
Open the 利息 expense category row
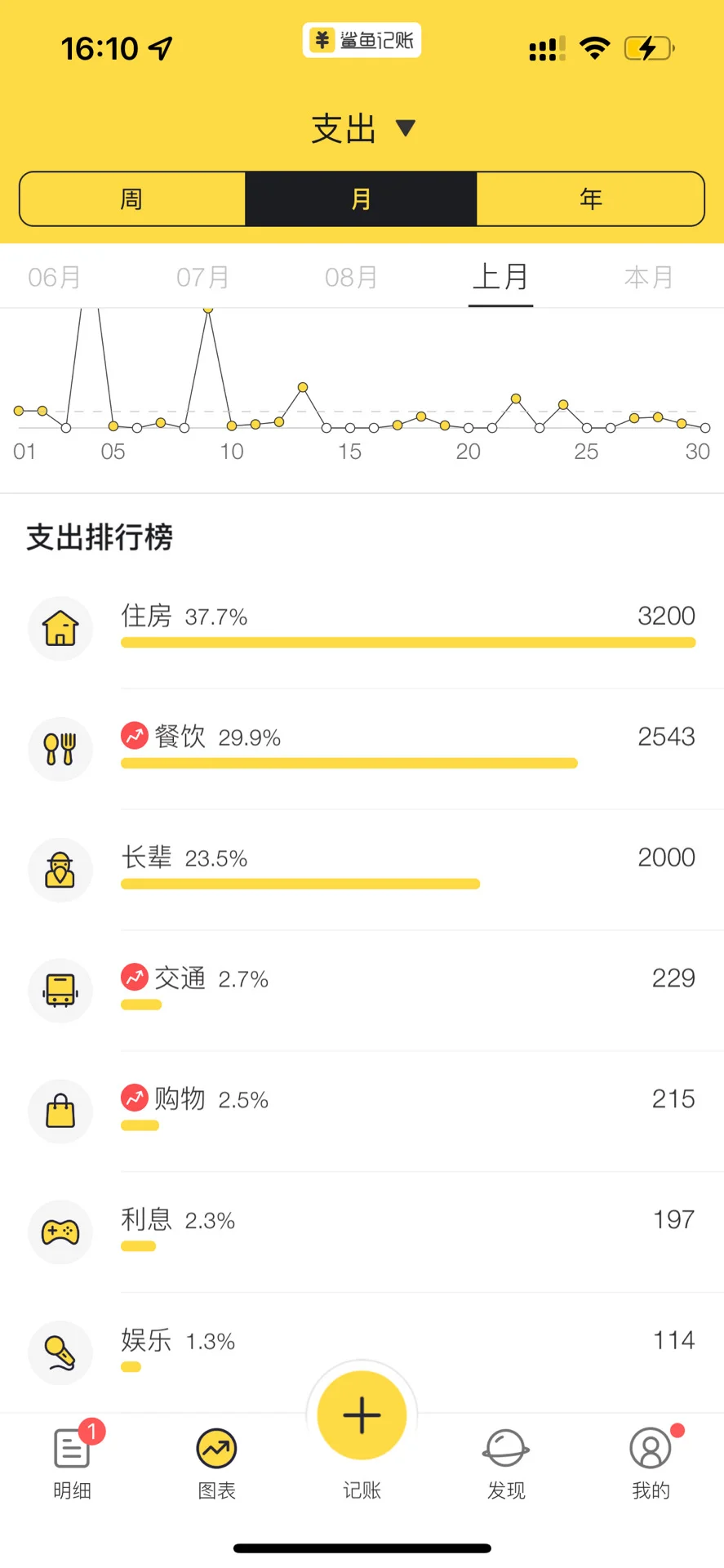[362, 1232]
